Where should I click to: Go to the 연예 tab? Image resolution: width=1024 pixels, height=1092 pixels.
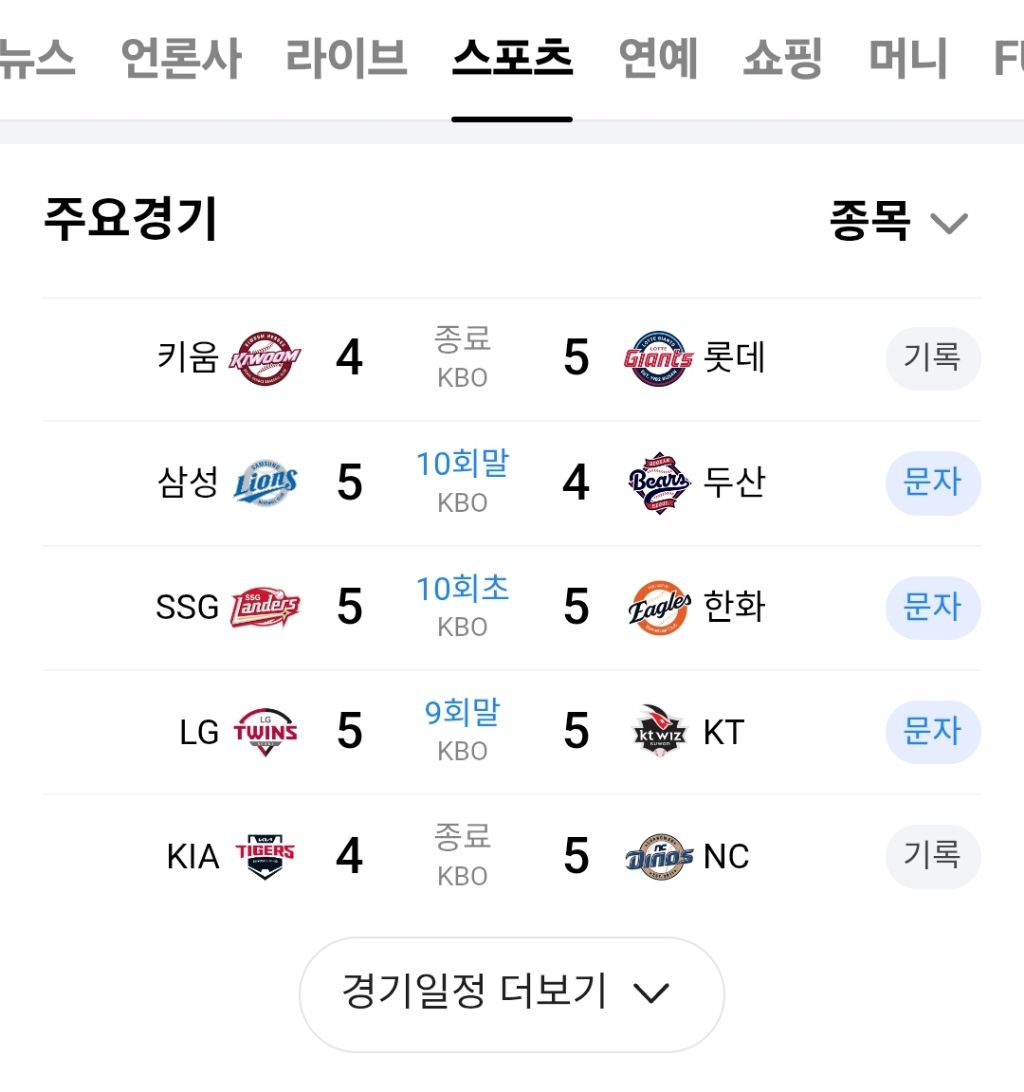658,57
